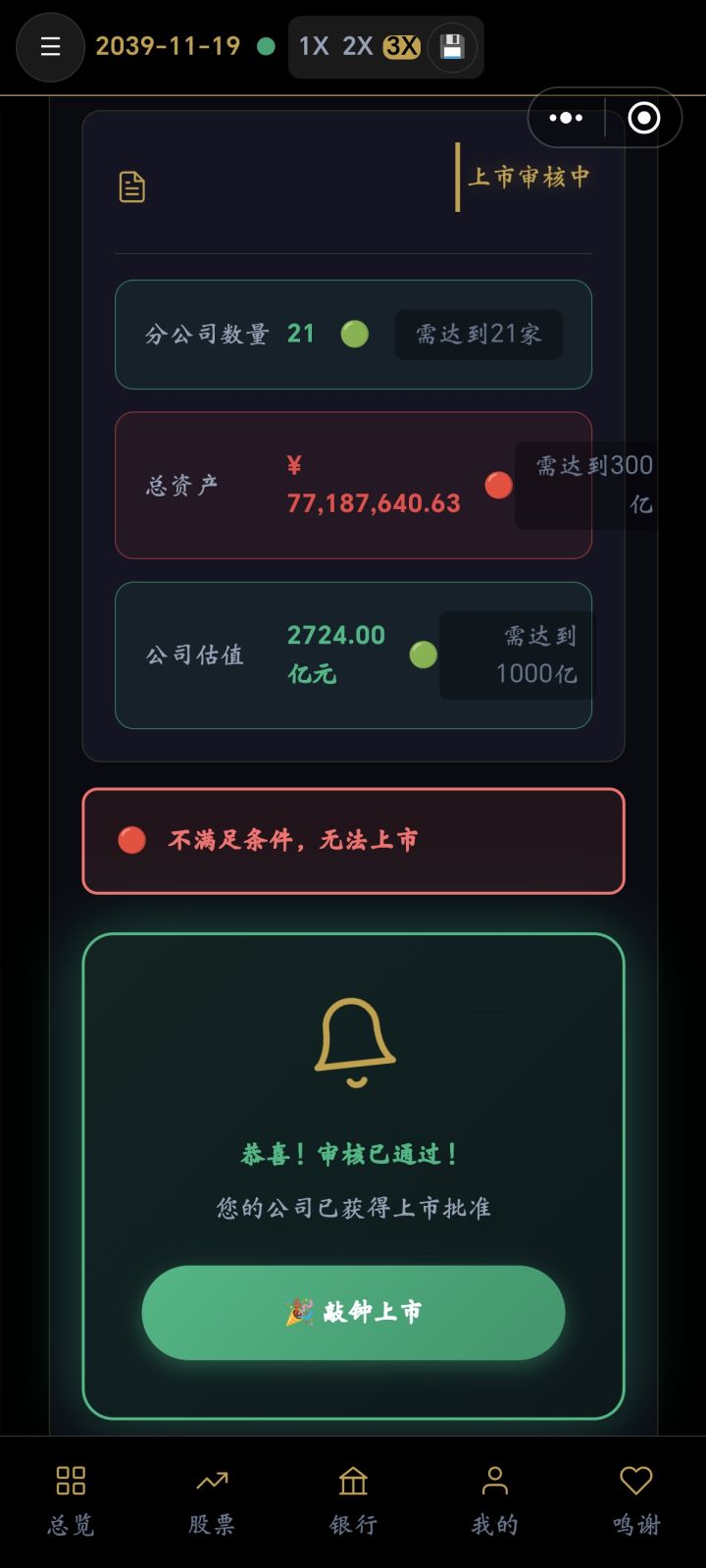This screenshot has width=706, height=1568.
Task: Enable 3X game speed
Action: [x=399, y=46]
